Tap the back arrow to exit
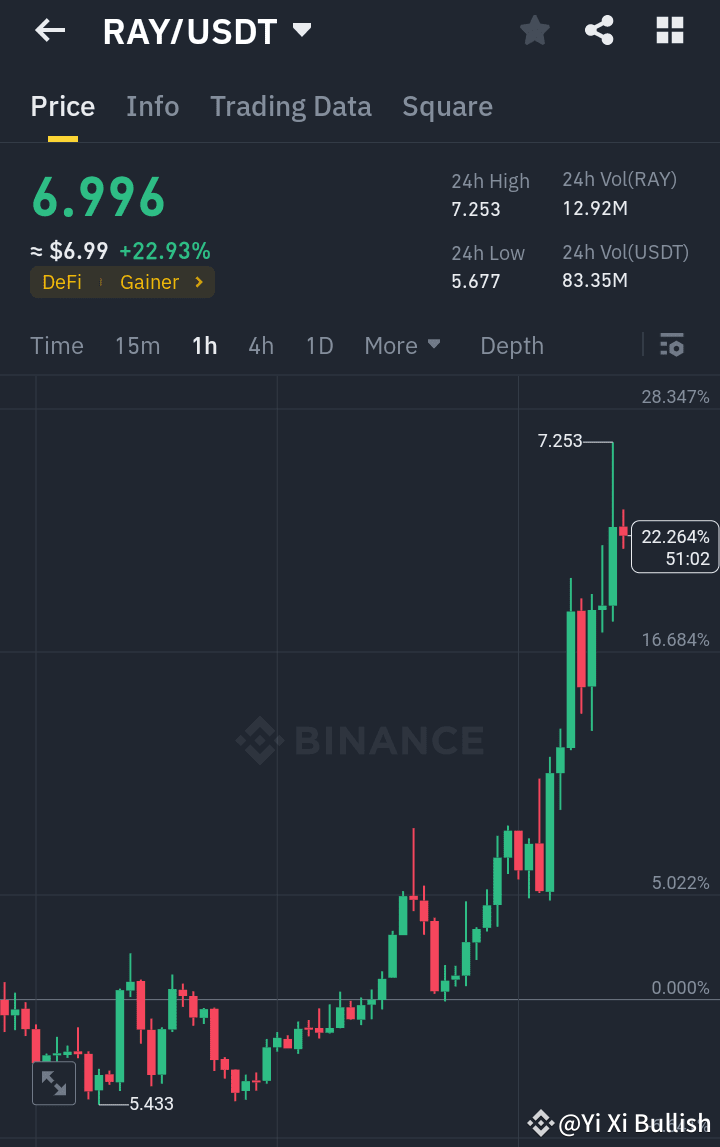 (x=47, y=30)
